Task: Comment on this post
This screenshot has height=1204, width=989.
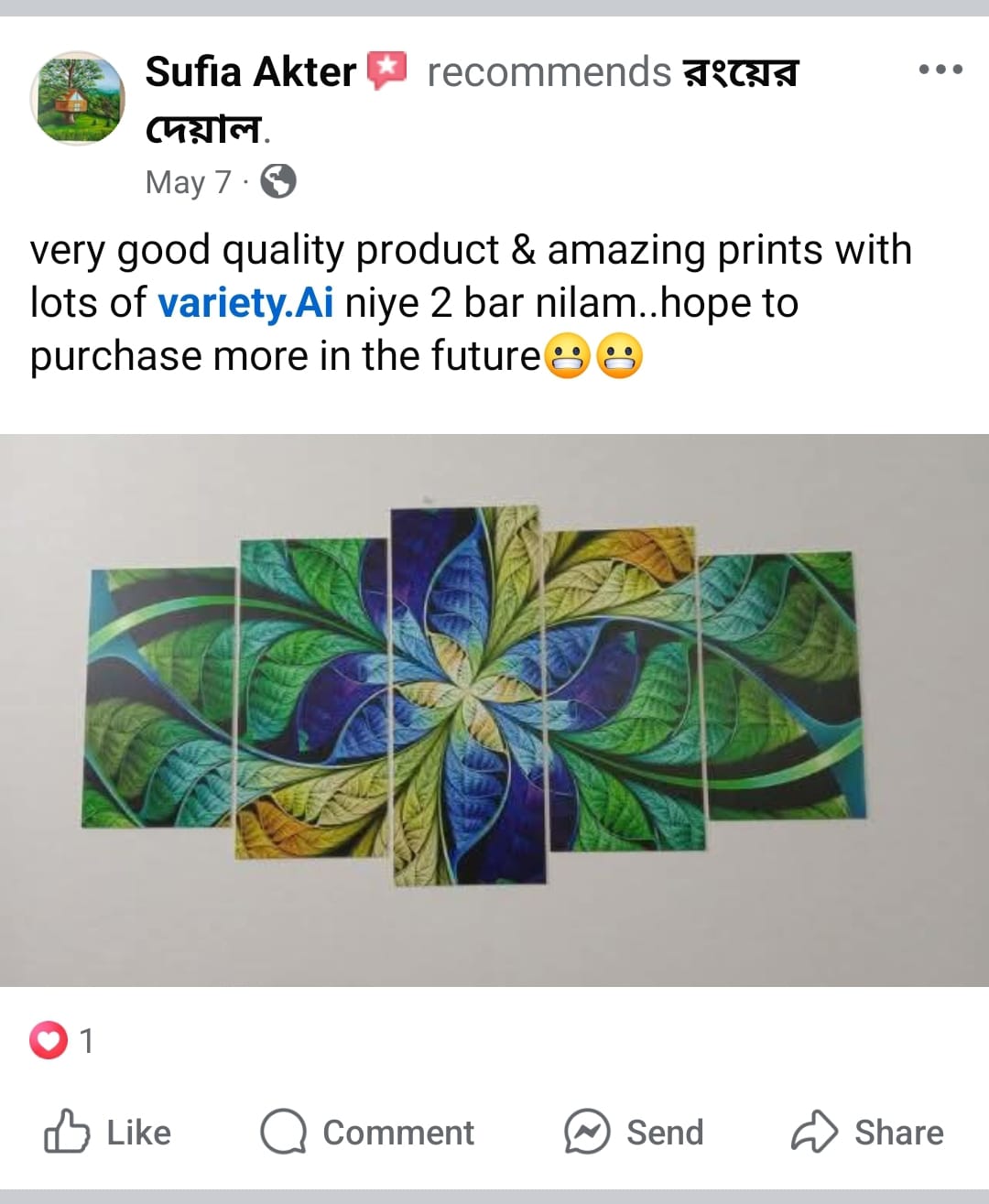Action: [368, 1133]
